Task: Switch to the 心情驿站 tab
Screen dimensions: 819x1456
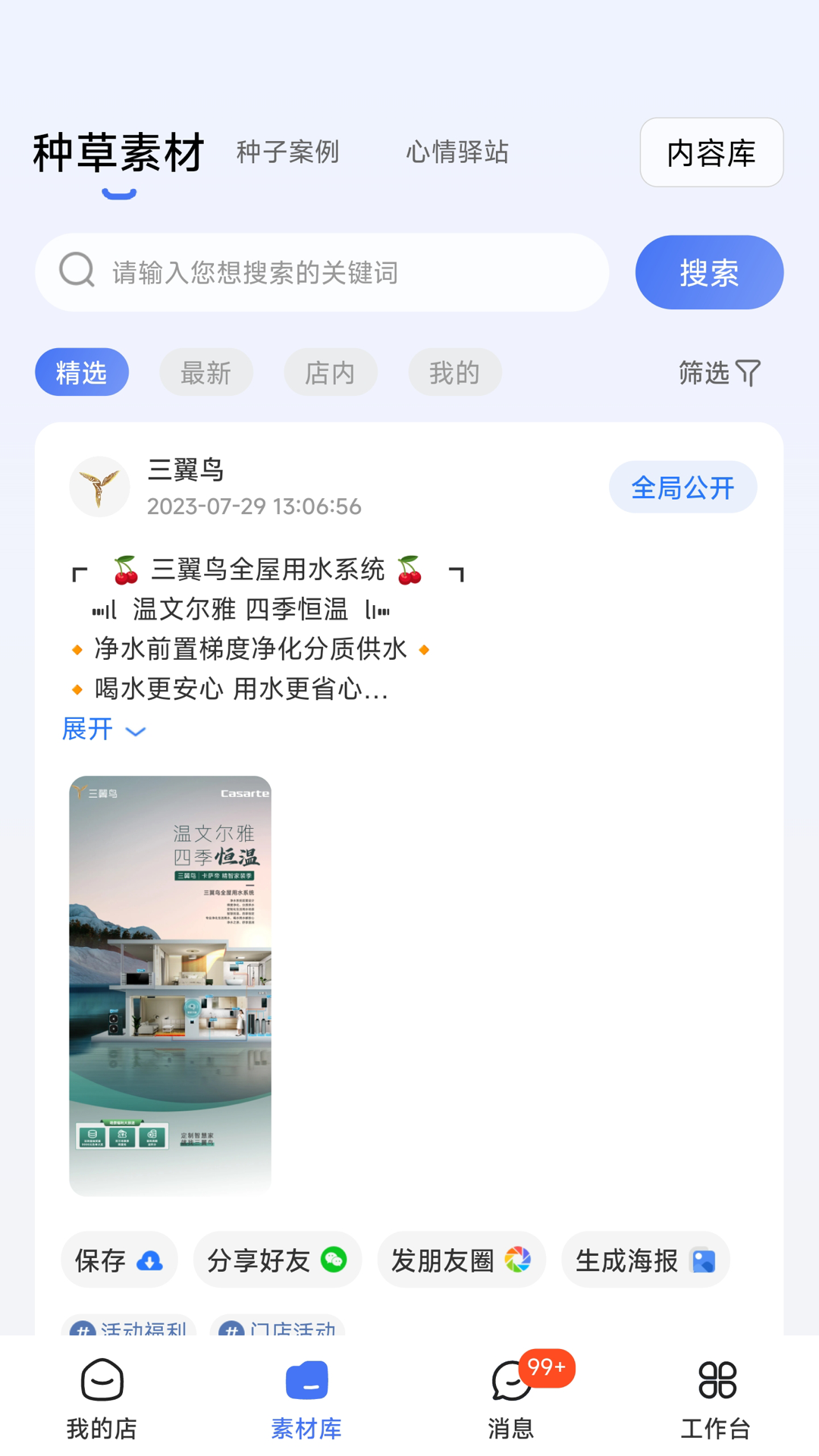Action: (457, 152)
